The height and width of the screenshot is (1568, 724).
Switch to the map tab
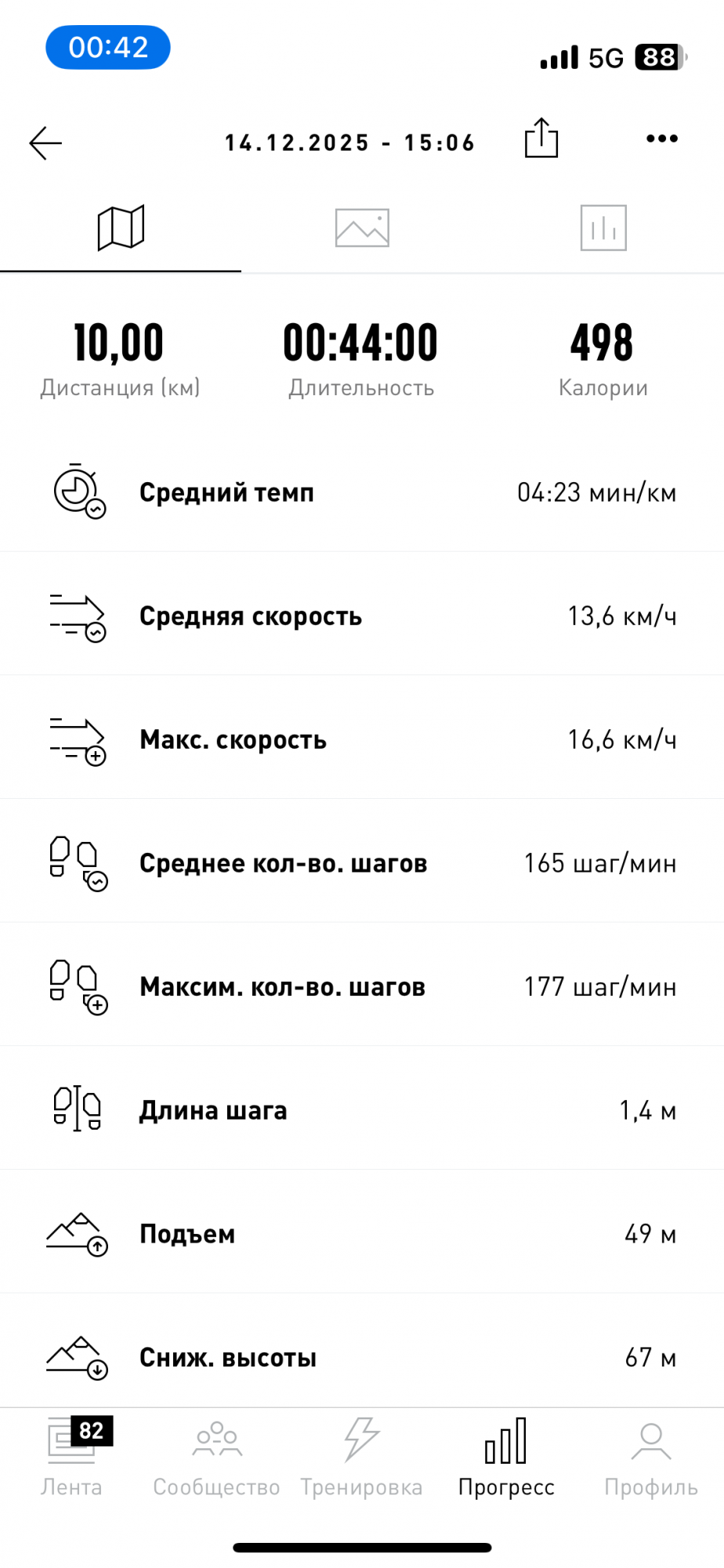[x=121, y=228]
